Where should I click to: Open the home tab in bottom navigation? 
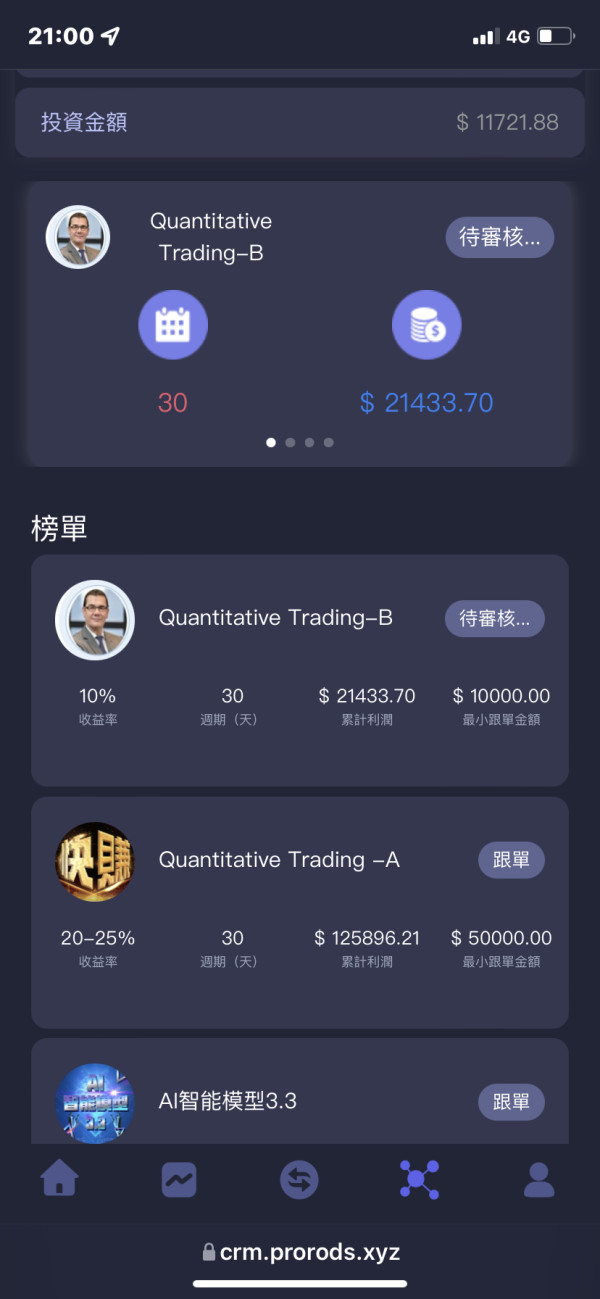59,1179
